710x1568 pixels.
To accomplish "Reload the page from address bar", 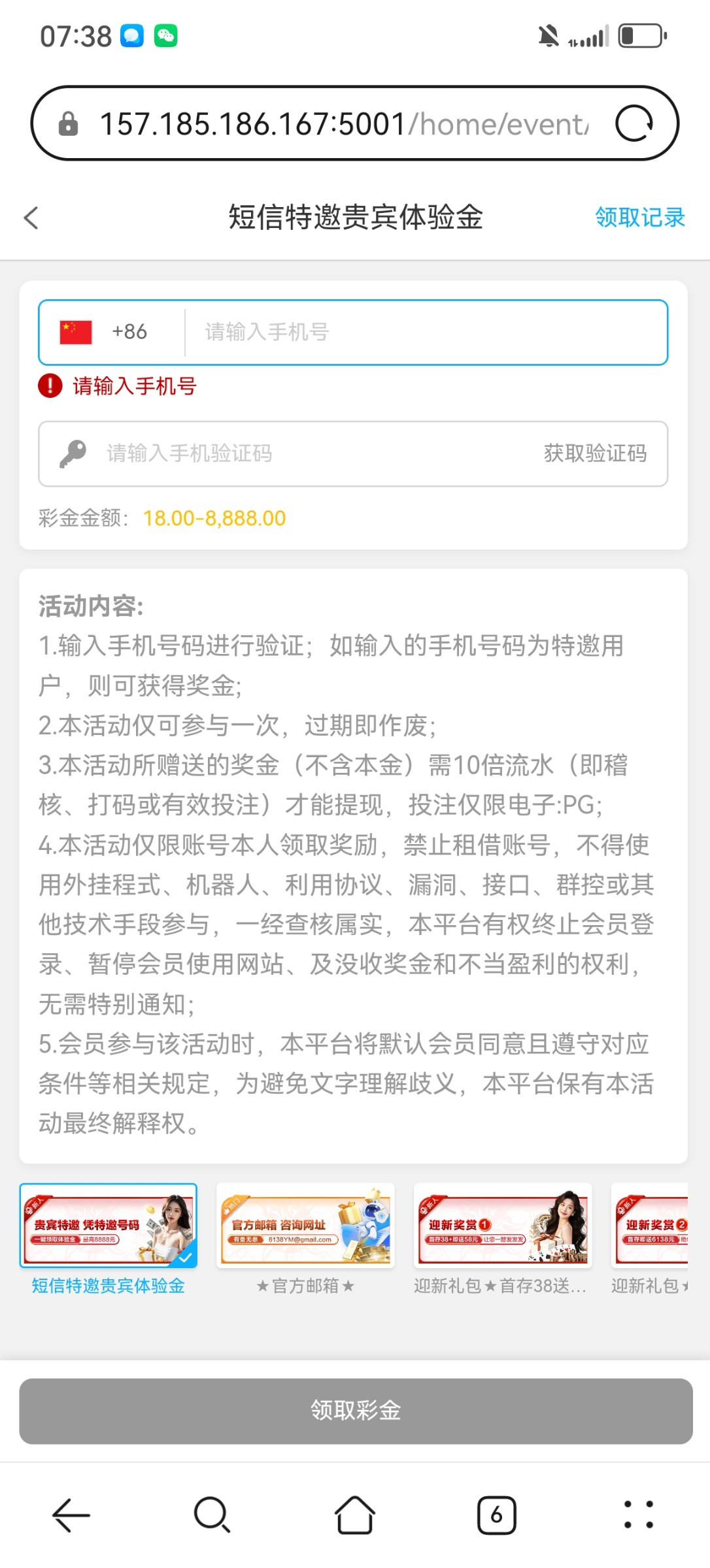I will (634, 123).
